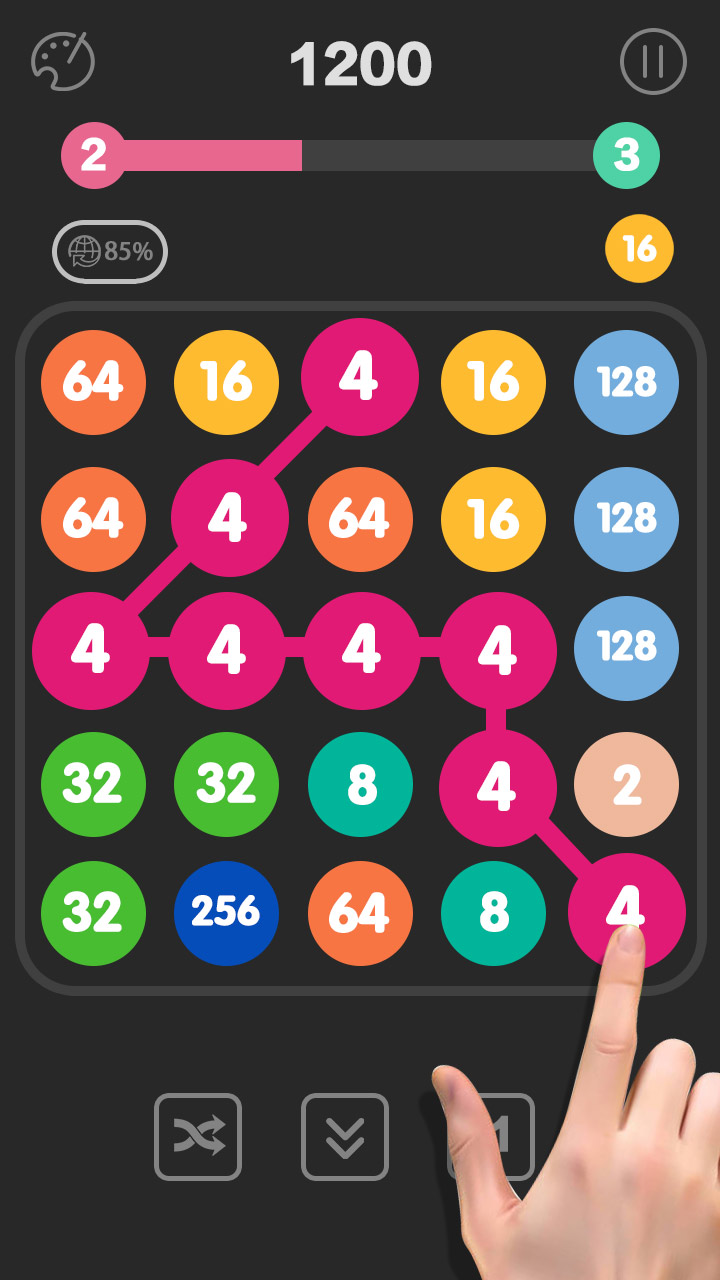Select the 32 tile in the bottom-left corner
720x1280 pixels.
click(93, 913)
